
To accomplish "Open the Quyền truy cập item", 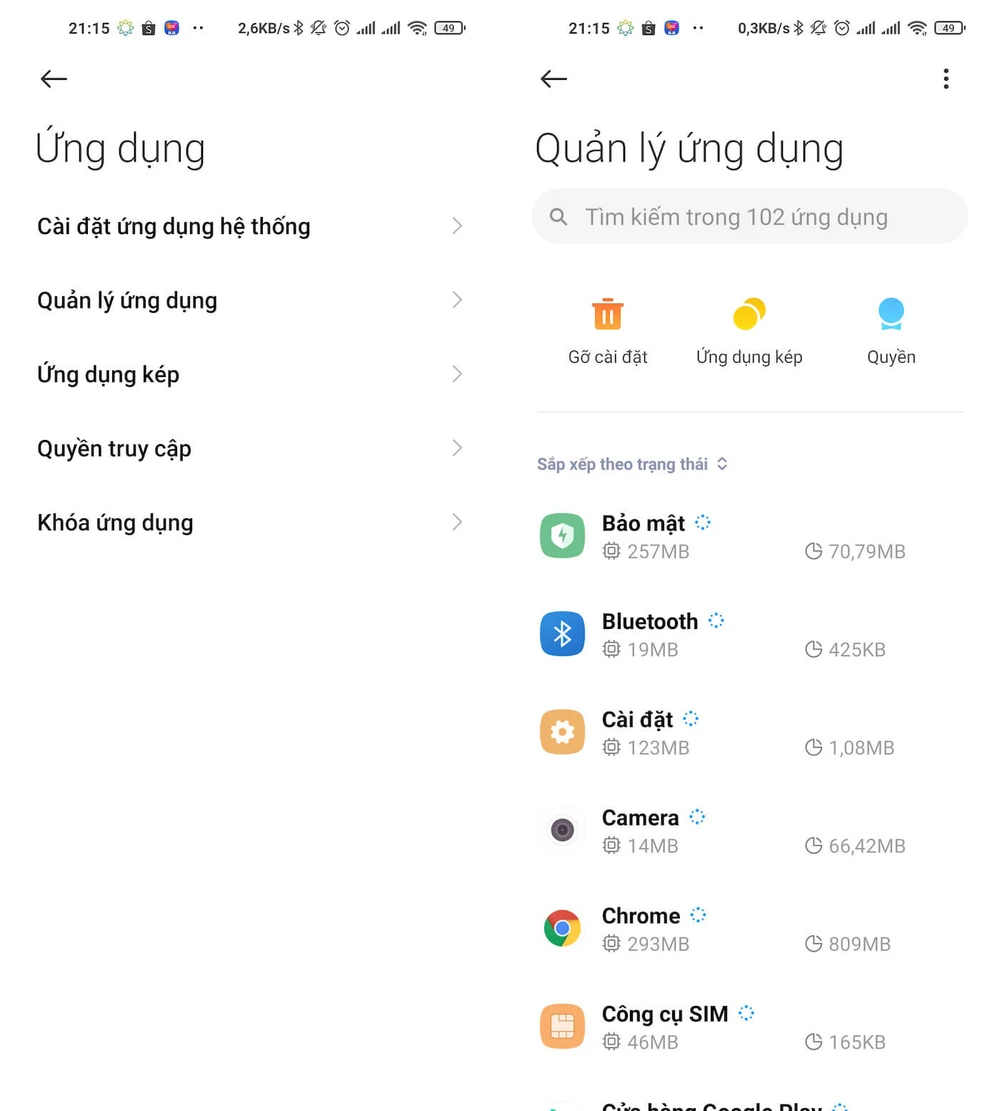I will (x=113, y=448).
